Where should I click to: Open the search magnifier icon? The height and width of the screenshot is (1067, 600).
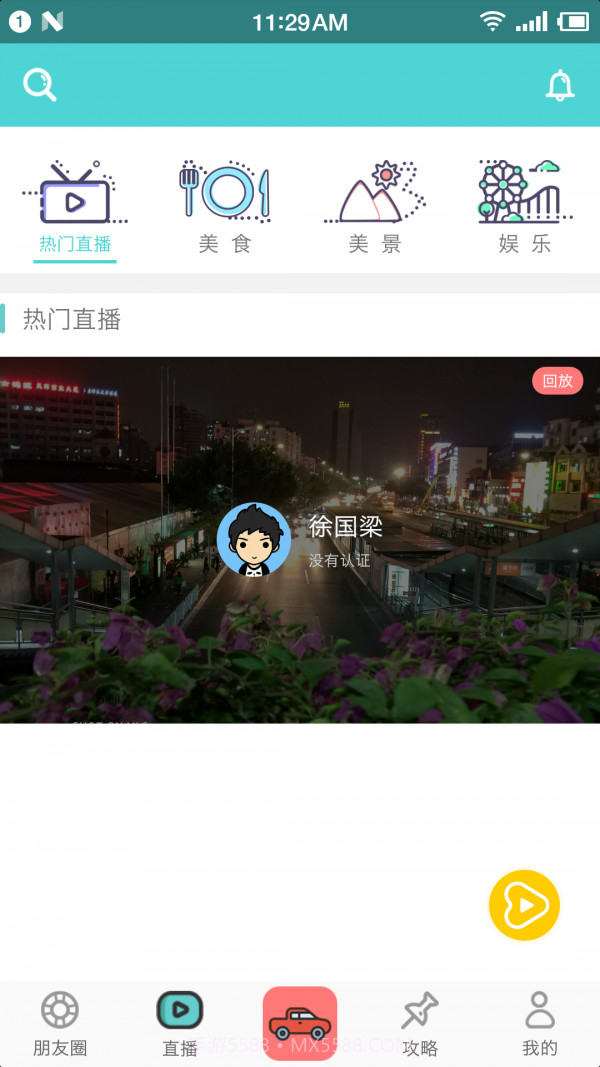(40, 85)
